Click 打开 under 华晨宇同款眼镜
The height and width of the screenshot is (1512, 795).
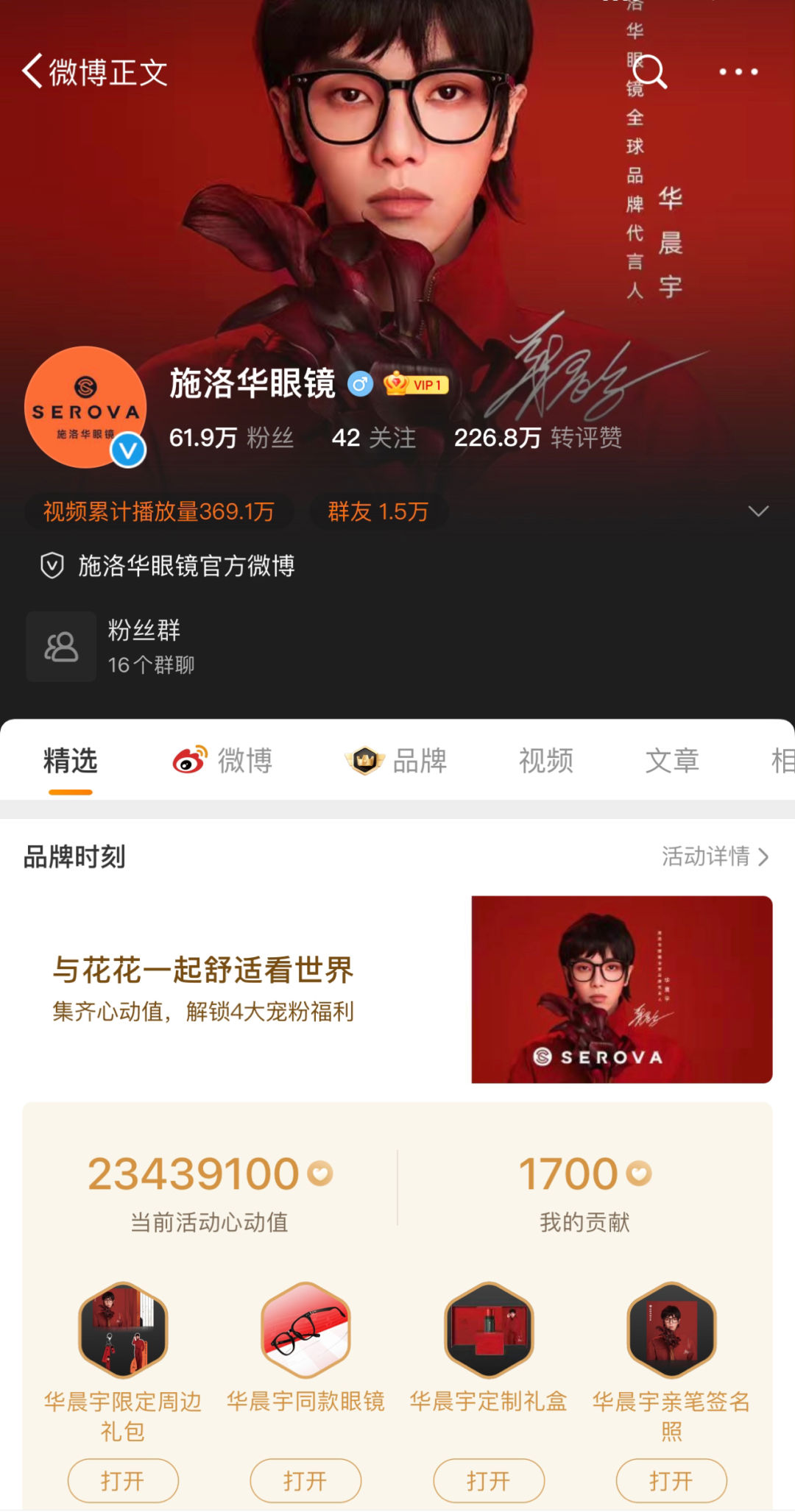pos(305,1481)
